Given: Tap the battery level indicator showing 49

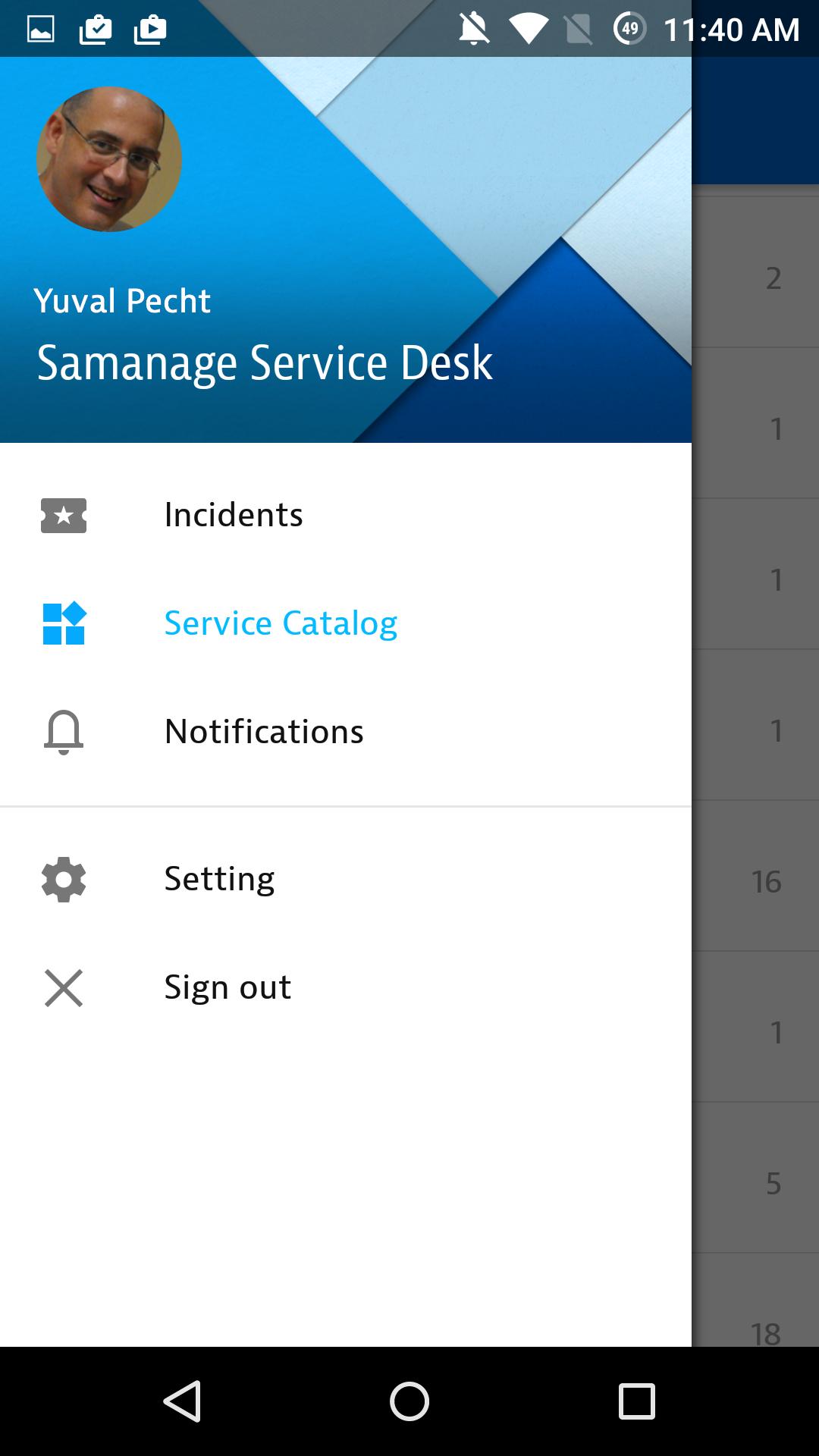Looking at the screenshot, I should point(629,30).
